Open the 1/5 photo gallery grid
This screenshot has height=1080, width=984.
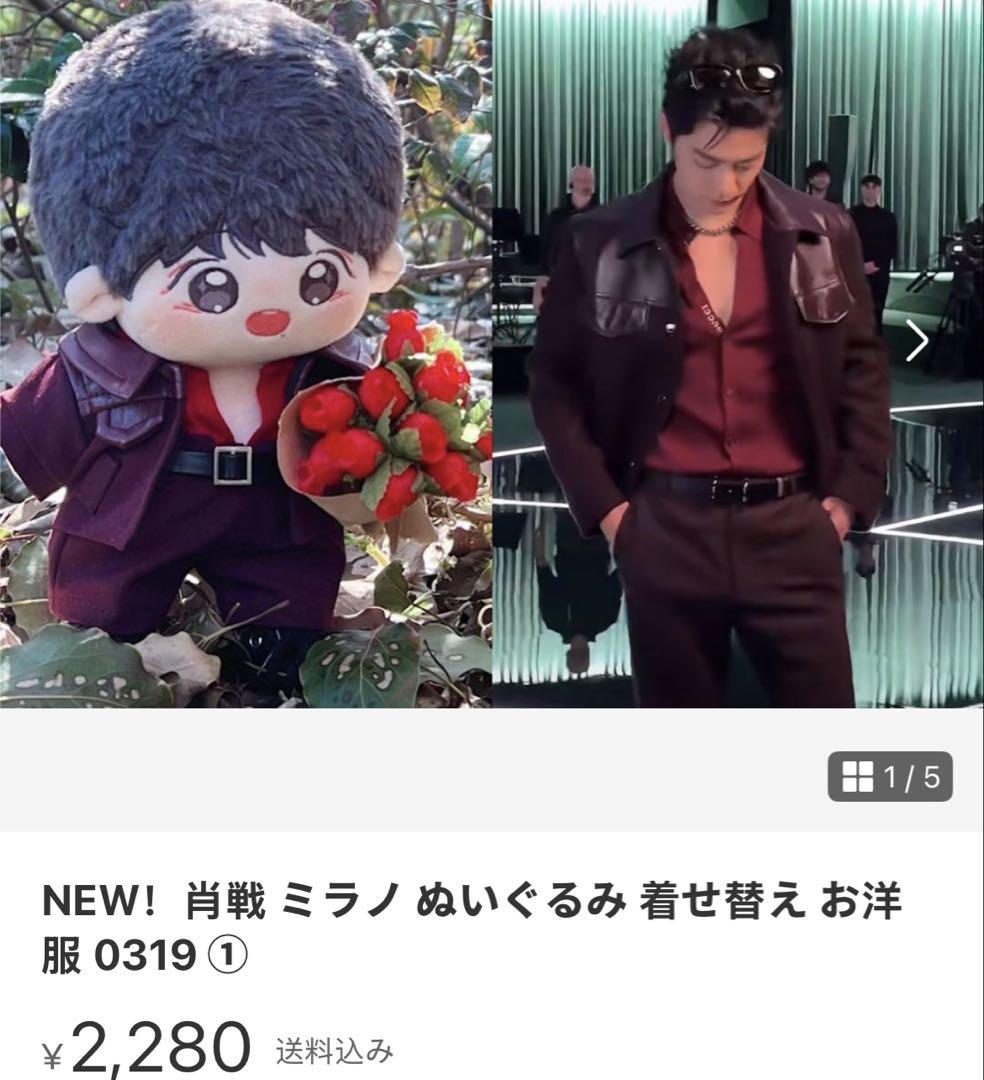[x=890, y=777]
